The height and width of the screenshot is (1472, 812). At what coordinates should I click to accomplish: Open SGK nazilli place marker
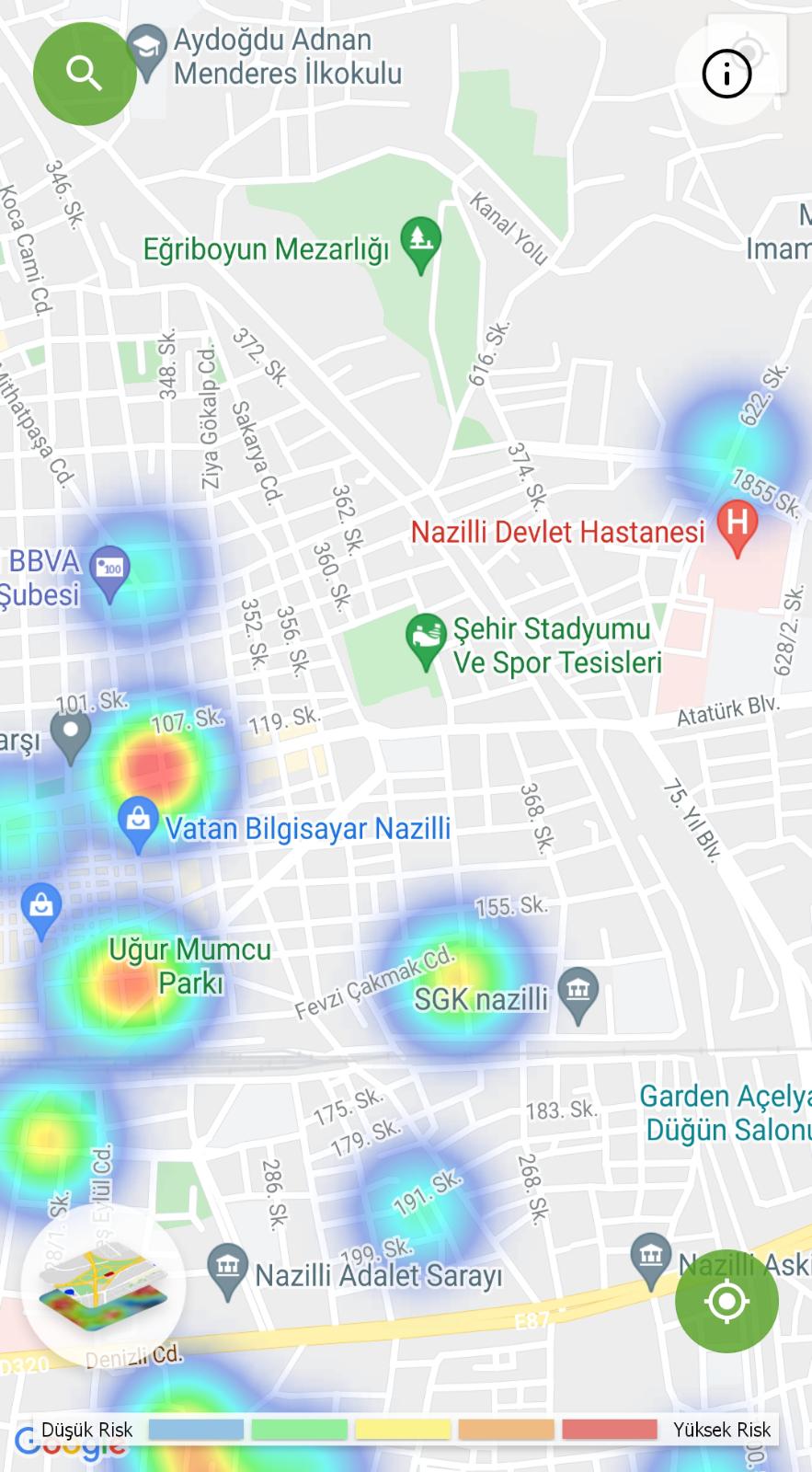coord(578,994)
